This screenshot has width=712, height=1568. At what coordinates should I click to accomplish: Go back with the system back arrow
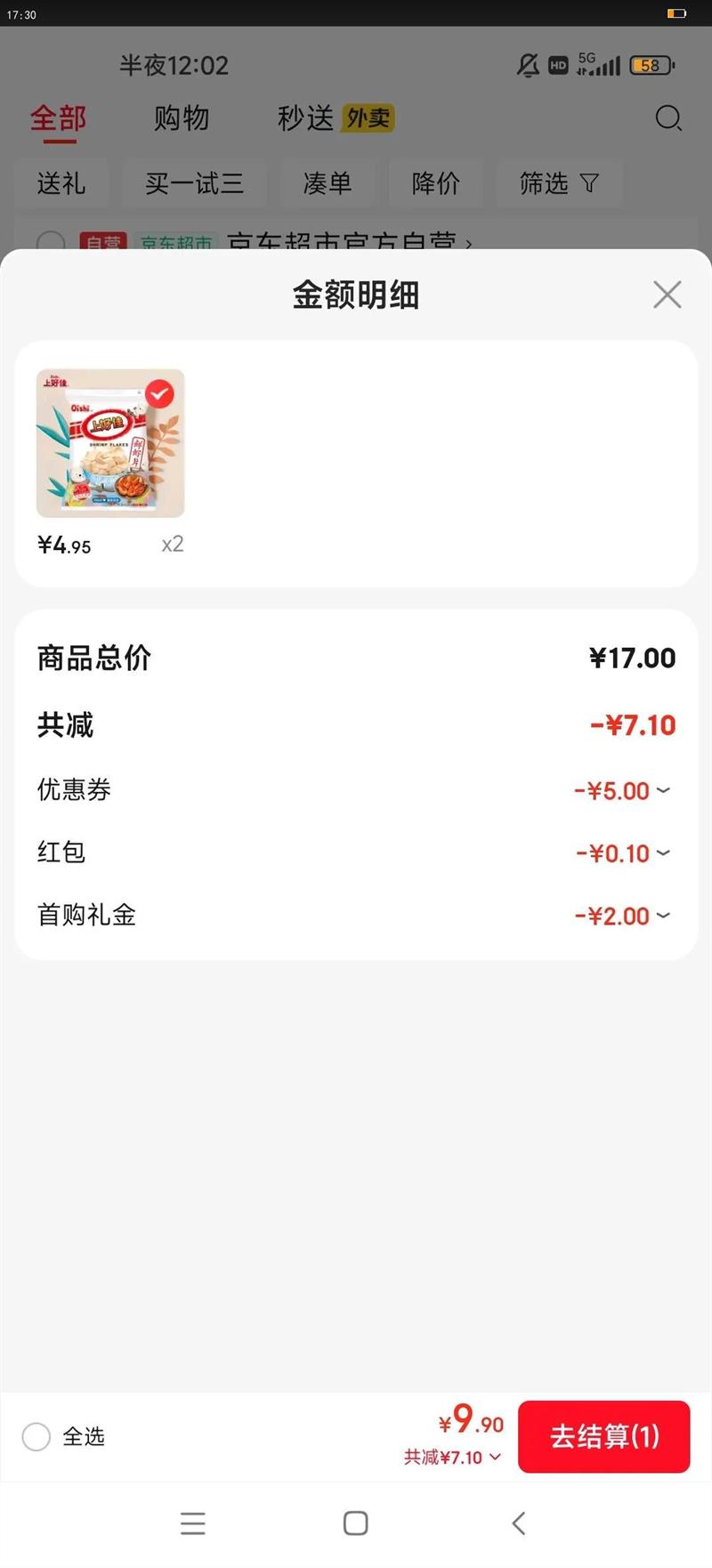519,1523
